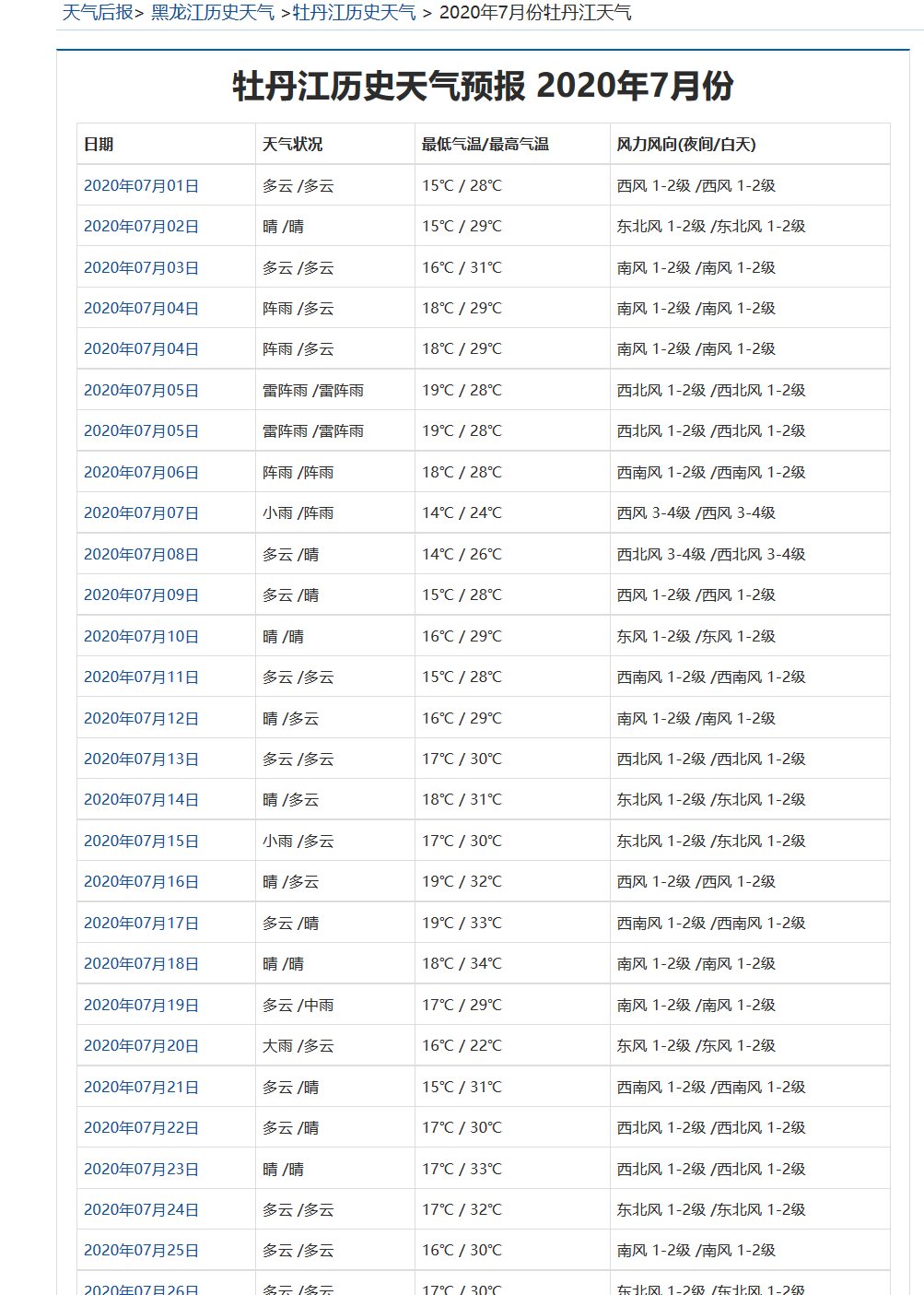Viewport: 924px width, 1295px height.
Task: Open the 2020年07月07日 date link
Action: (141, 513)
